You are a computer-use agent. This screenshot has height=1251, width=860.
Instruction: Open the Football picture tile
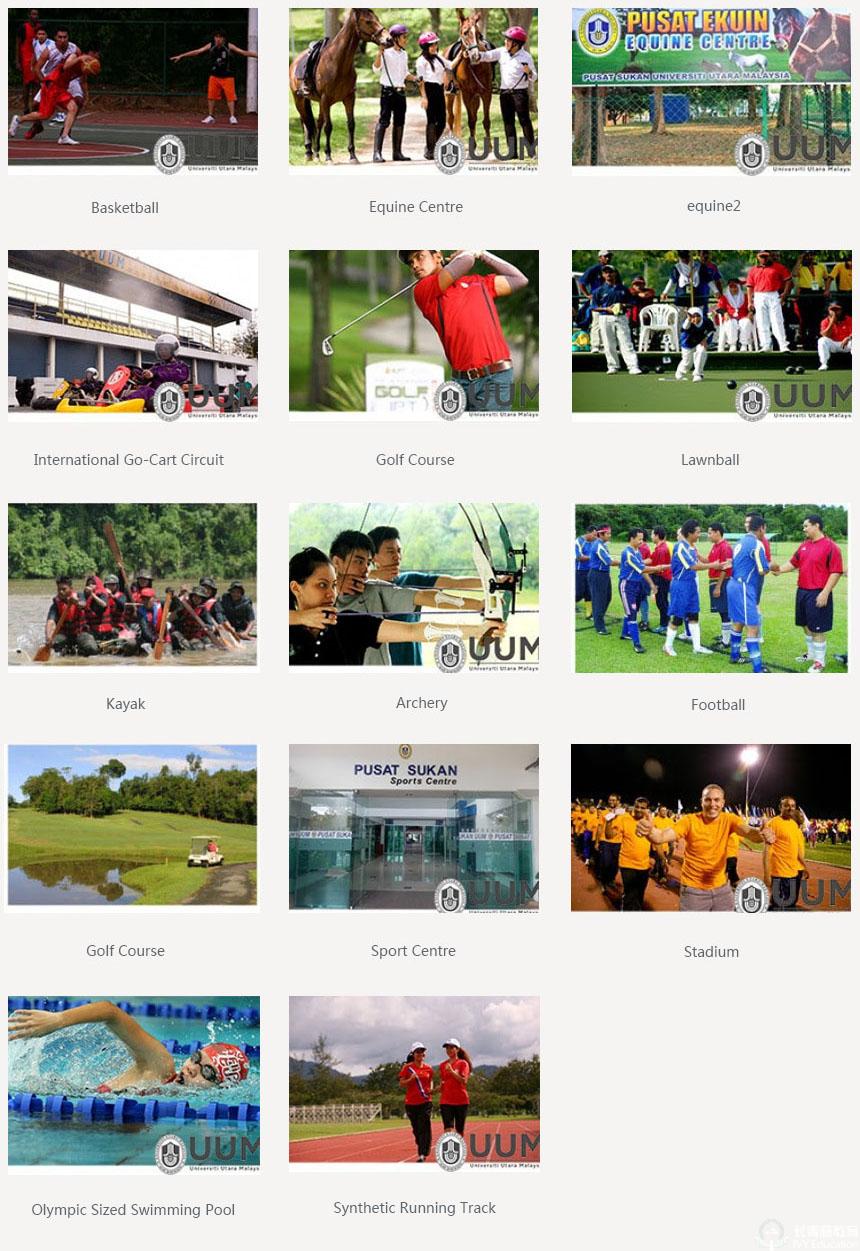click(x=711, y=588)
